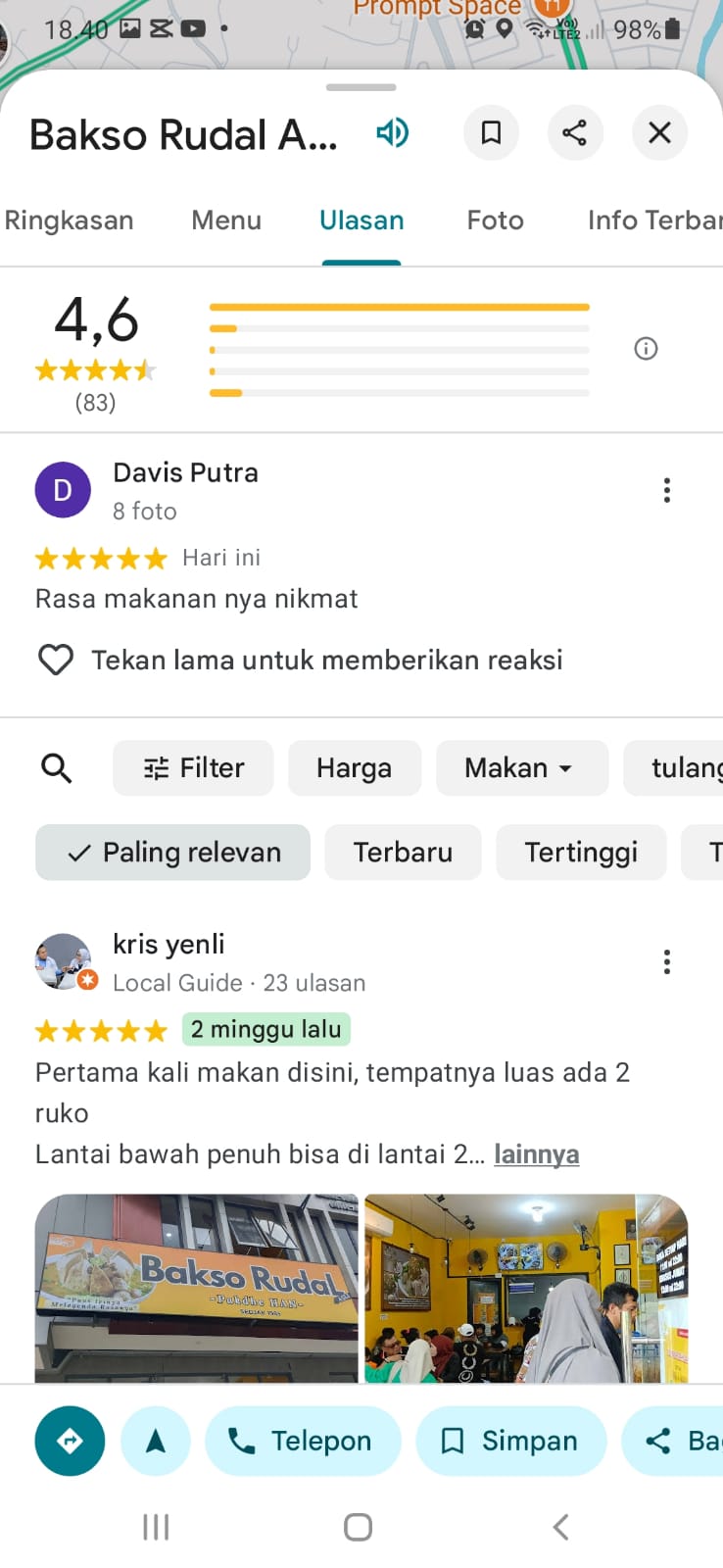Call the restaurant with Telepon button
The image size is (723, 1568).
(x=303, y=1441)
